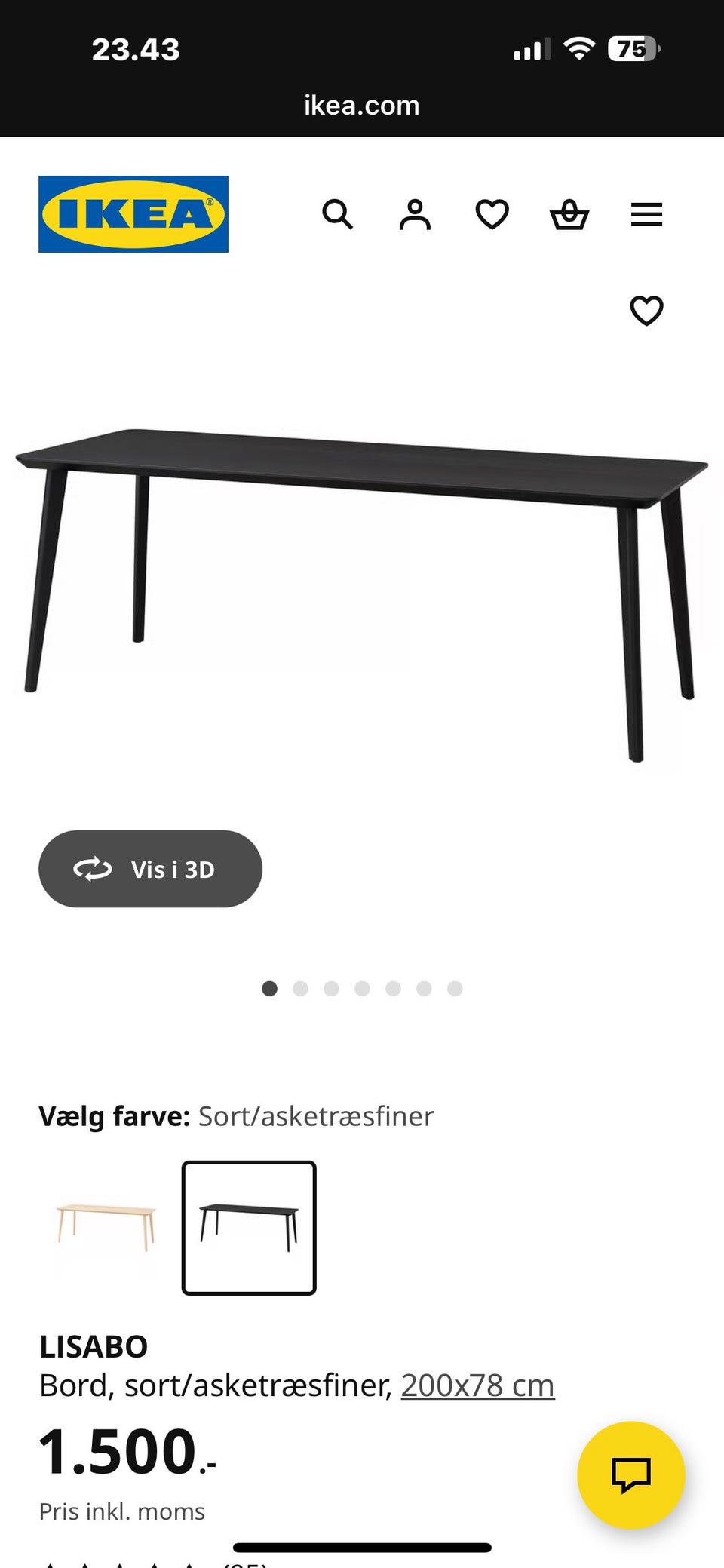Click the ikea.com address bar label

tap(361, 105)
